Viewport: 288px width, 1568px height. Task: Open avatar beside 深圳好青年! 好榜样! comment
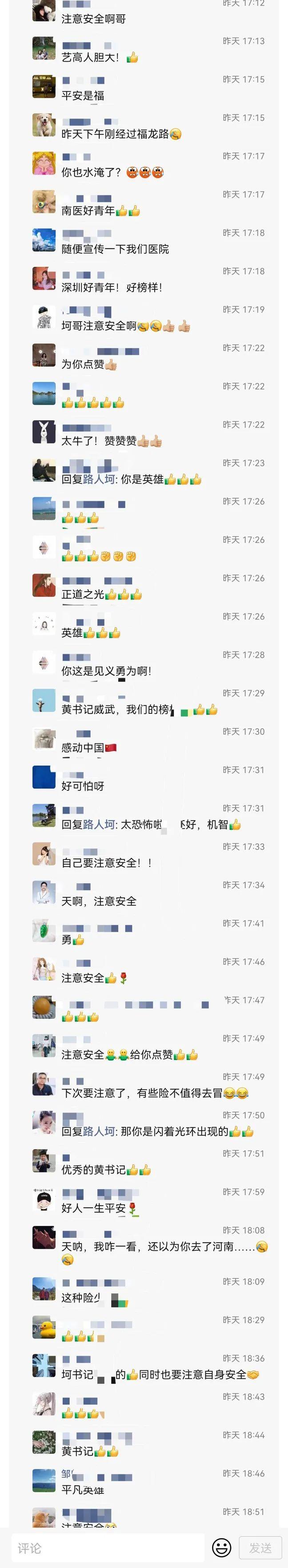coord(44,278)
